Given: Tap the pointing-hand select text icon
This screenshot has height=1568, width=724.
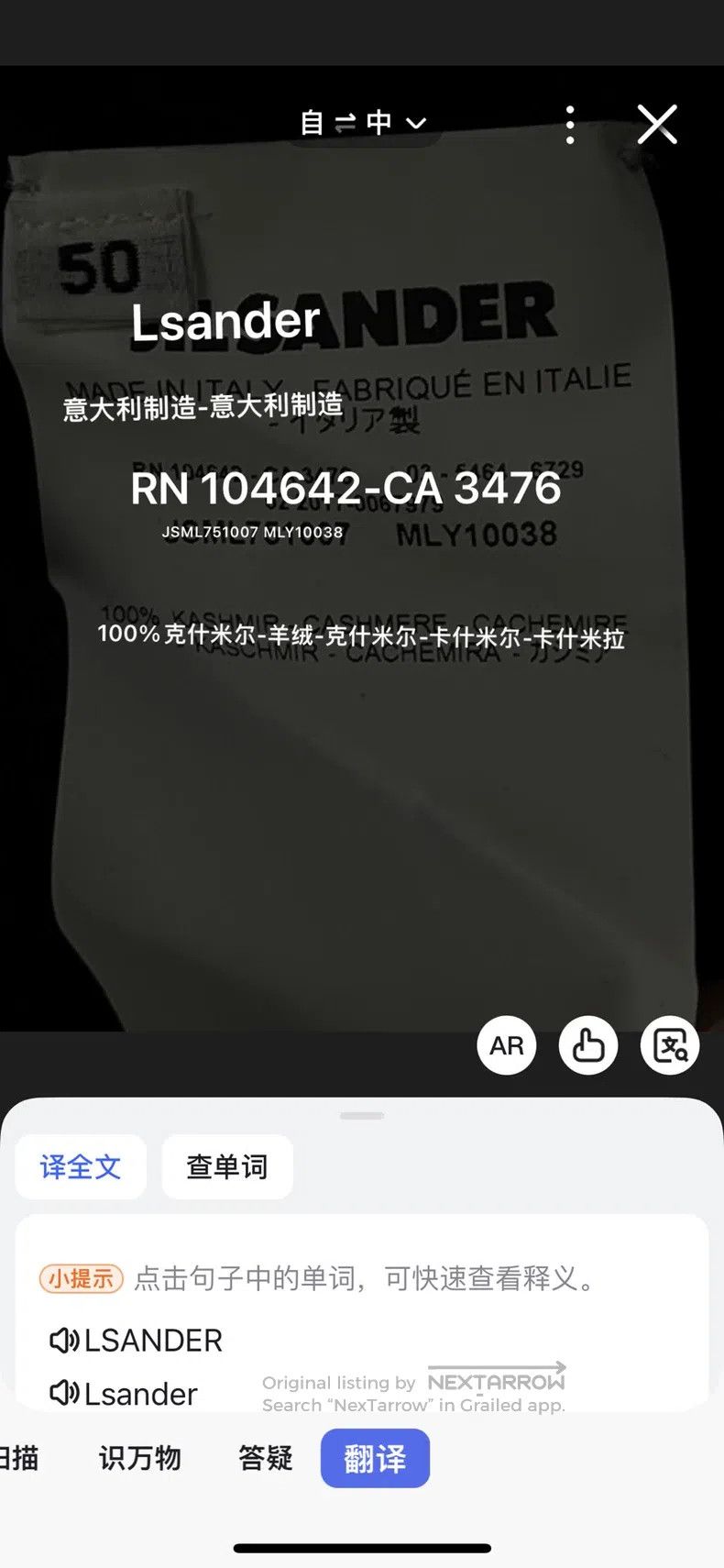Looking at the screenshot, I should click(588, 1045).
